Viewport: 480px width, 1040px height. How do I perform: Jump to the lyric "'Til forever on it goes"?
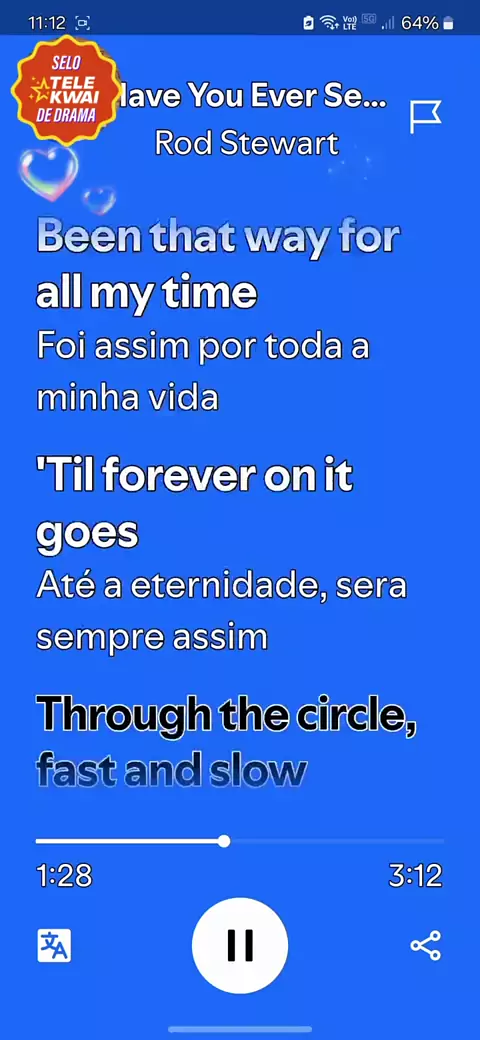[x=194, y=504]
